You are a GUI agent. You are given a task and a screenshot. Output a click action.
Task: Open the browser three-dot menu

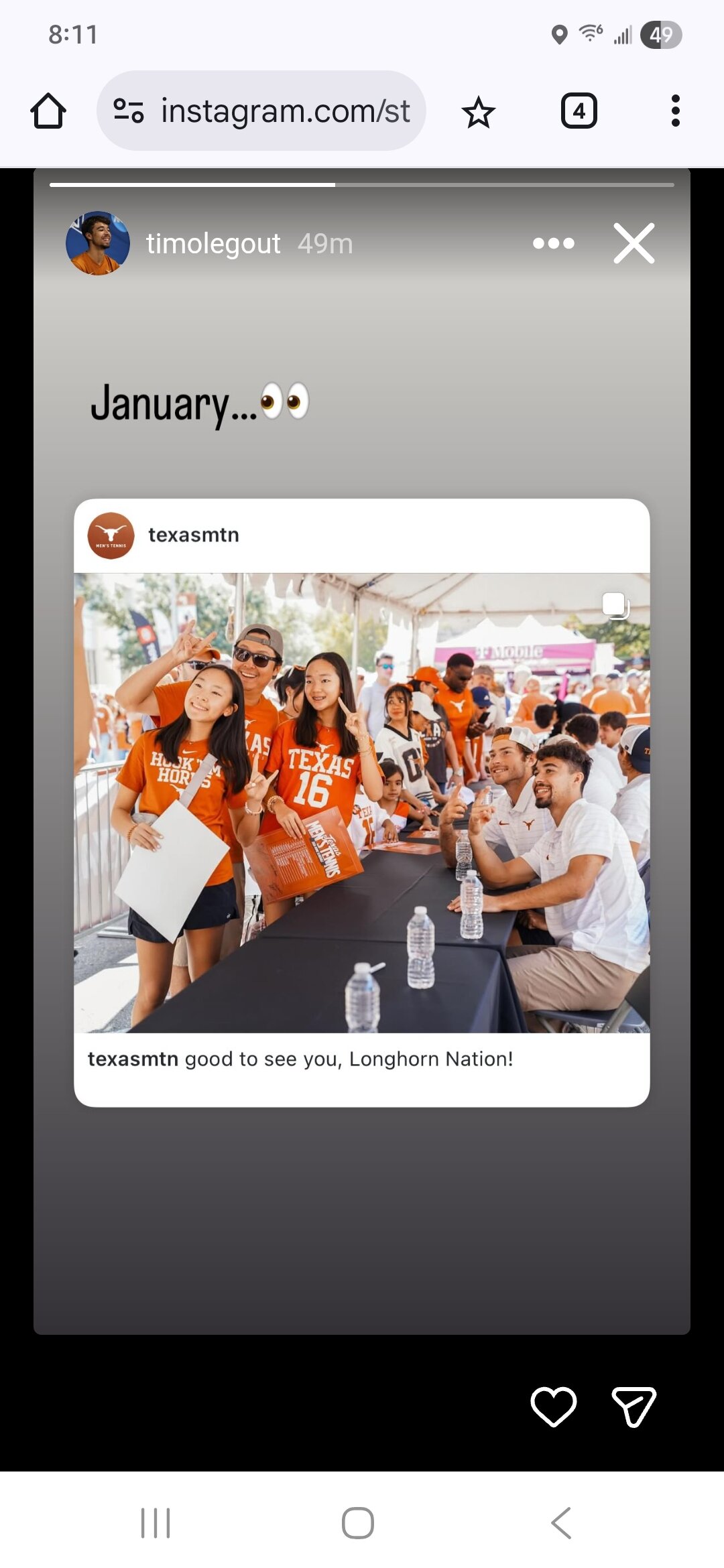tap(675, 111)
